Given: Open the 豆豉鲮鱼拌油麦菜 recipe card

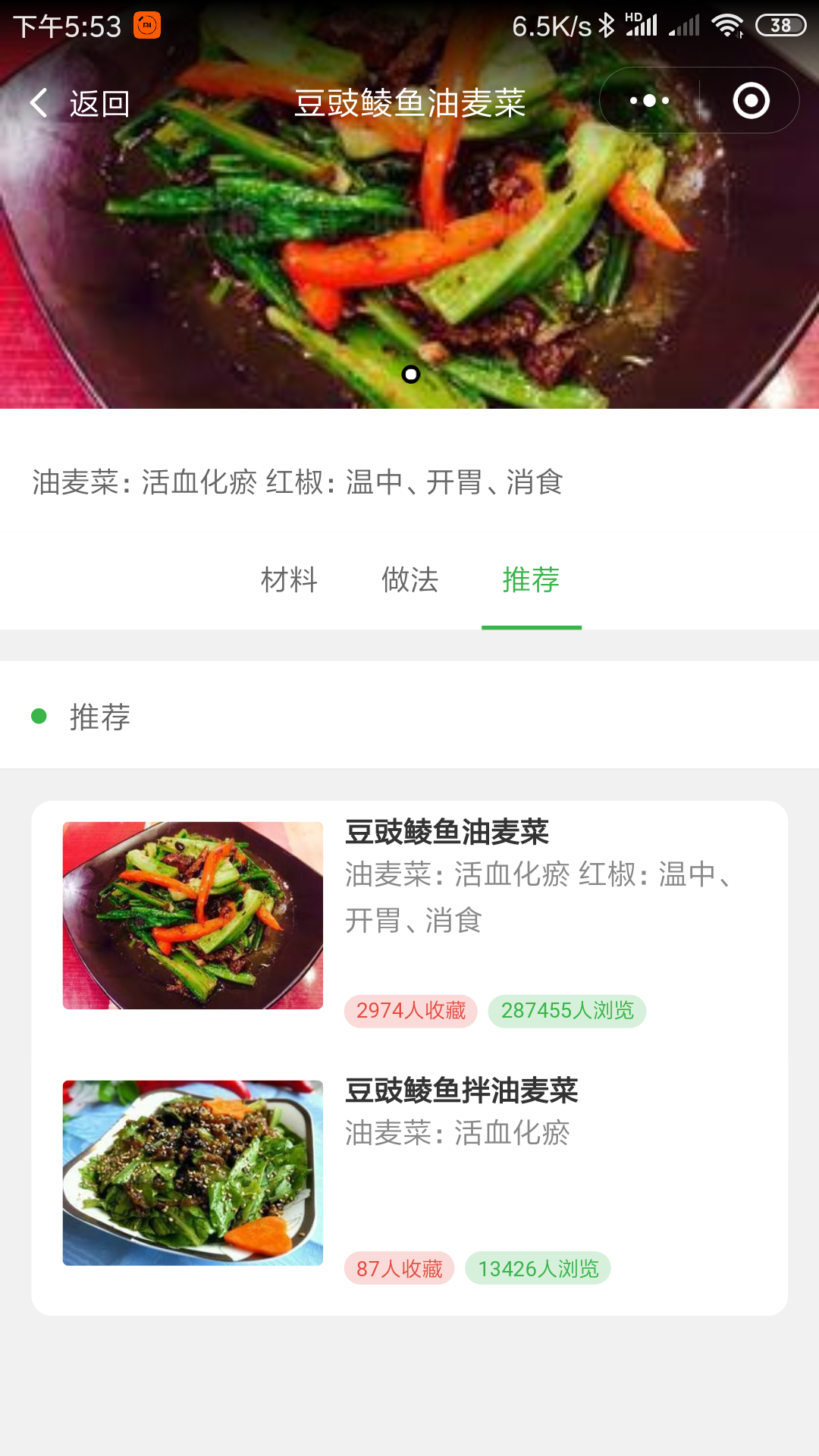Looking at the screenshot, I should 409,1174.
